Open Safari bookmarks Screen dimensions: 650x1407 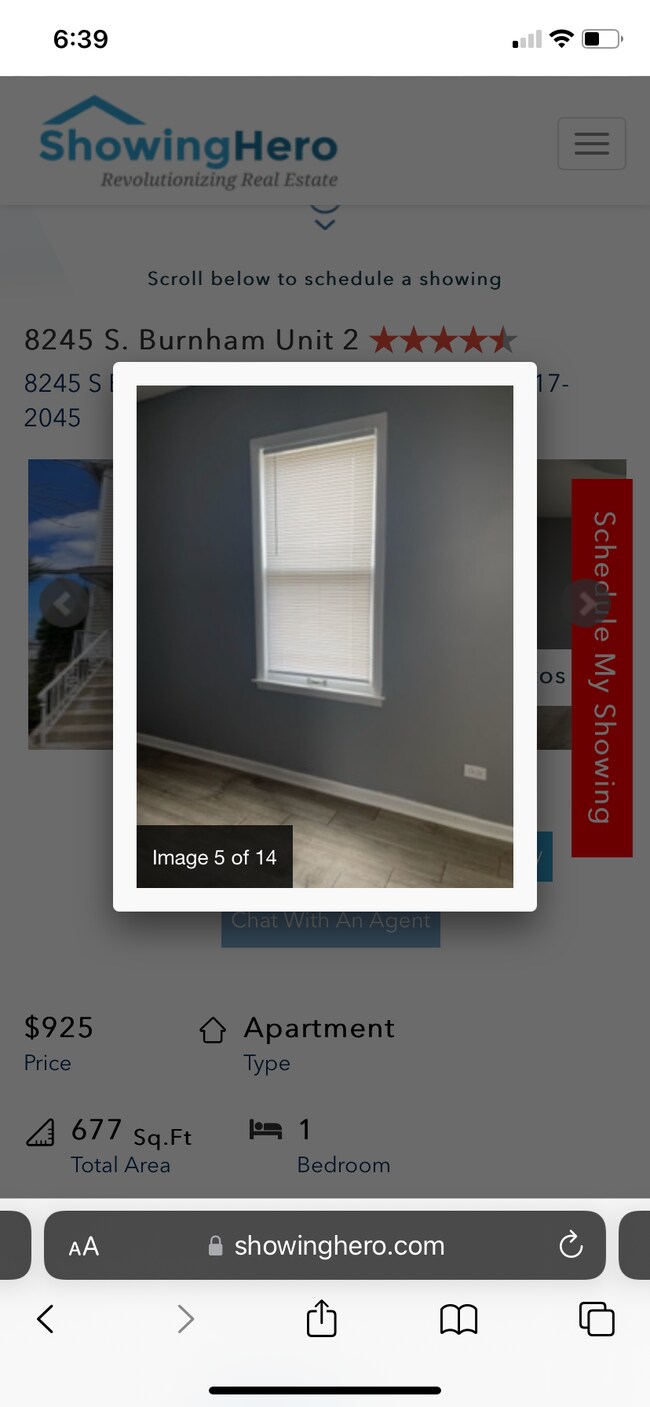tap(459, 1319)
